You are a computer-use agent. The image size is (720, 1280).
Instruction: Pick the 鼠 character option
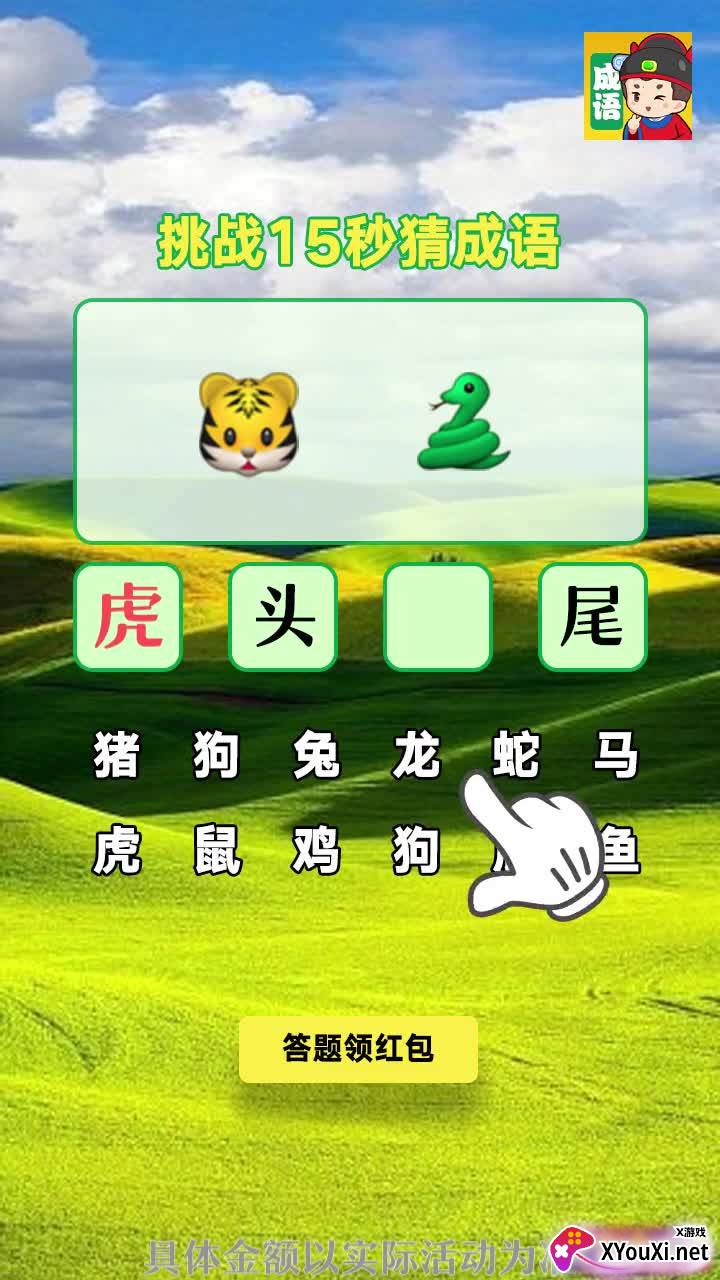point(217,853)
